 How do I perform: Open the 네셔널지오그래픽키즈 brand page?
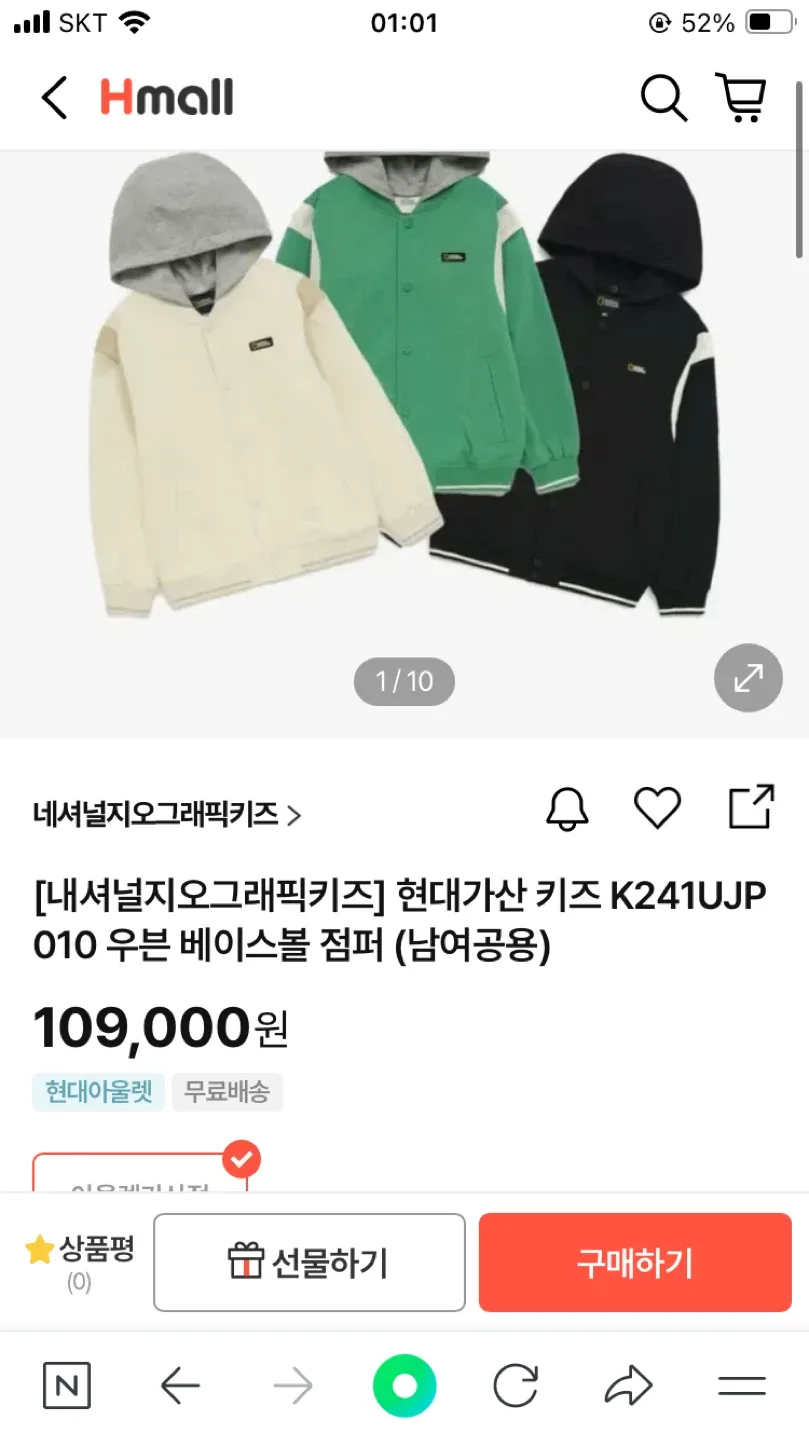pyautogui.click(x=166, y=815)
